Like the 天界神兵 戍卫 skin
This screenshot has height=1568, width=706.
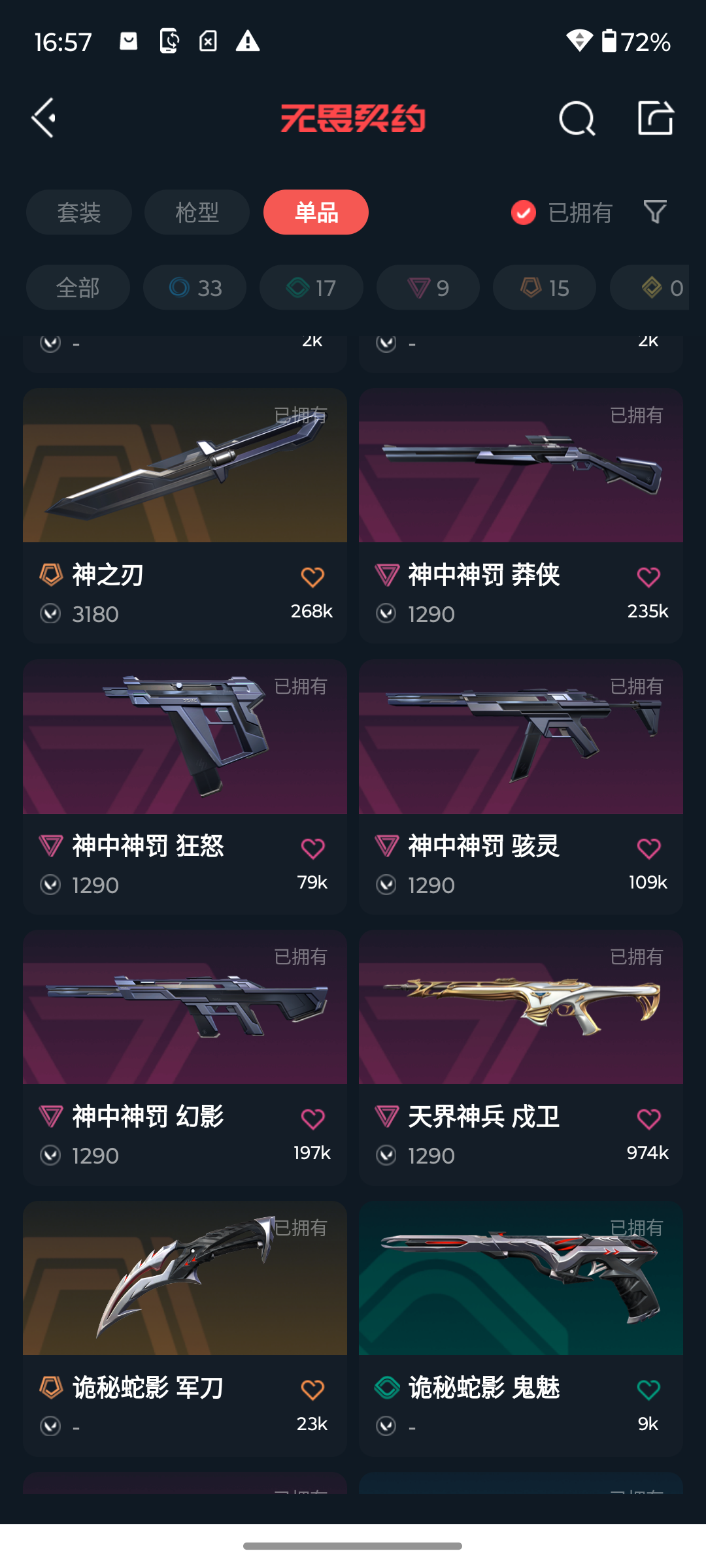tap(648, 1119)
